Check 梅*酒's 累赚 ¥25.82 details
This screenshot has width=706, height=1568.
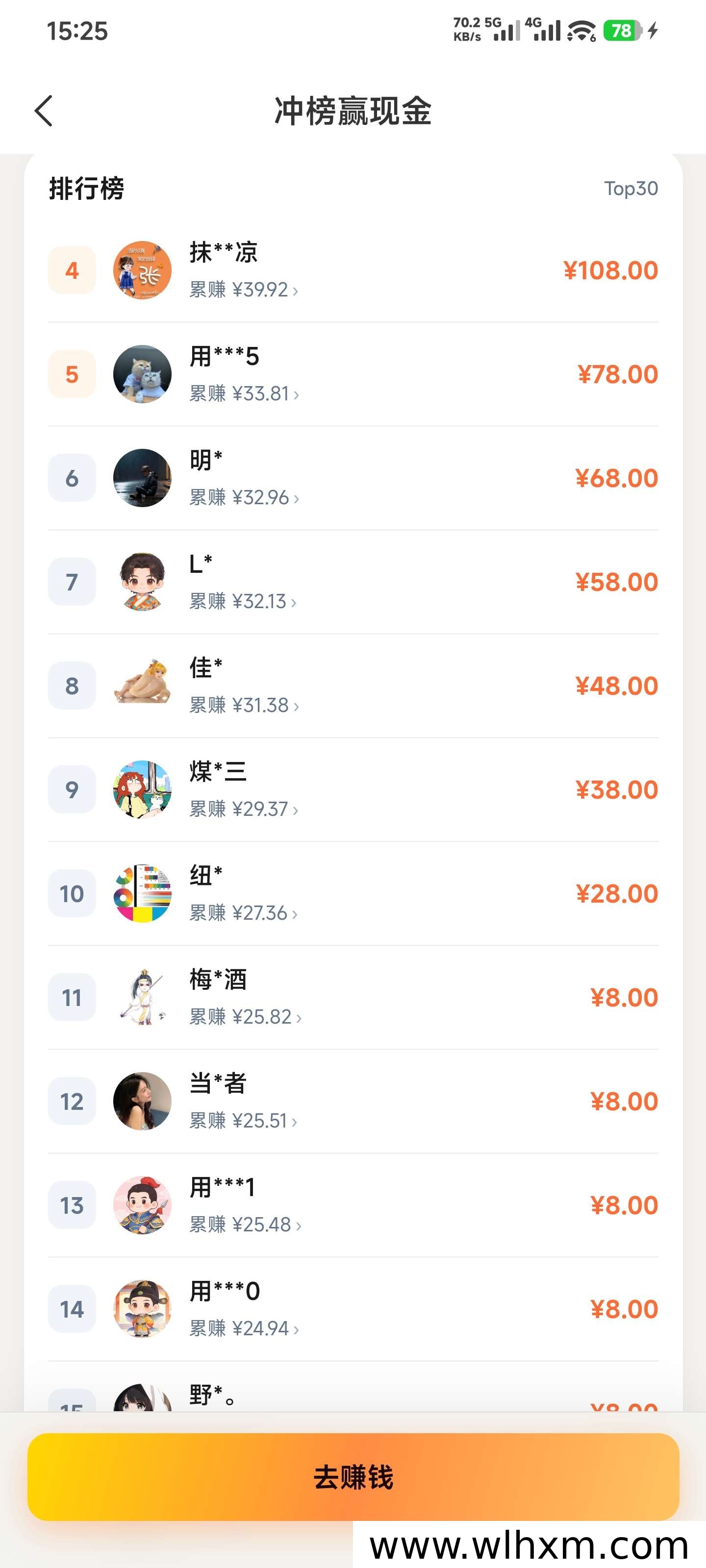tap(246, 1017)
